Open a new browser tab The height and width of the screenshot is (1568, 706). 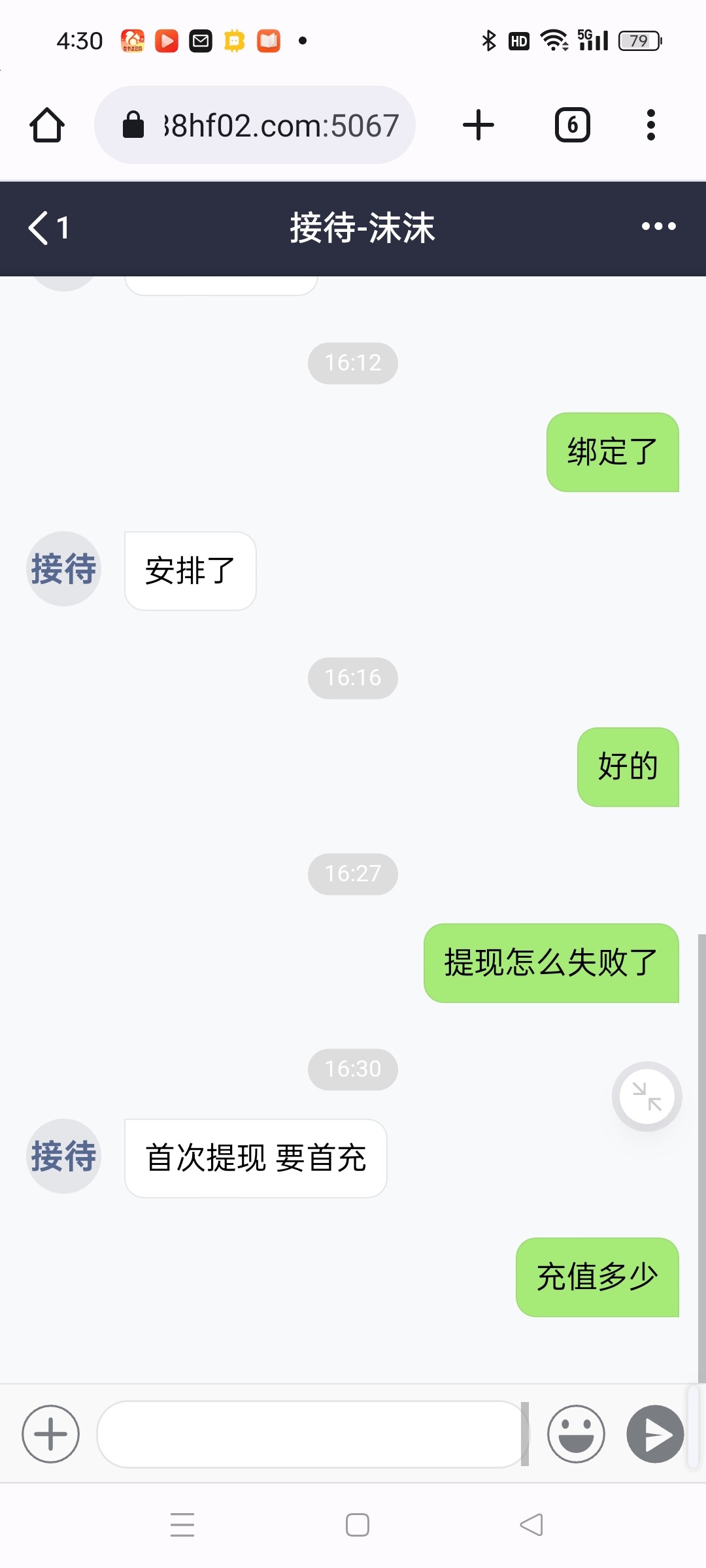click(479, 125)
